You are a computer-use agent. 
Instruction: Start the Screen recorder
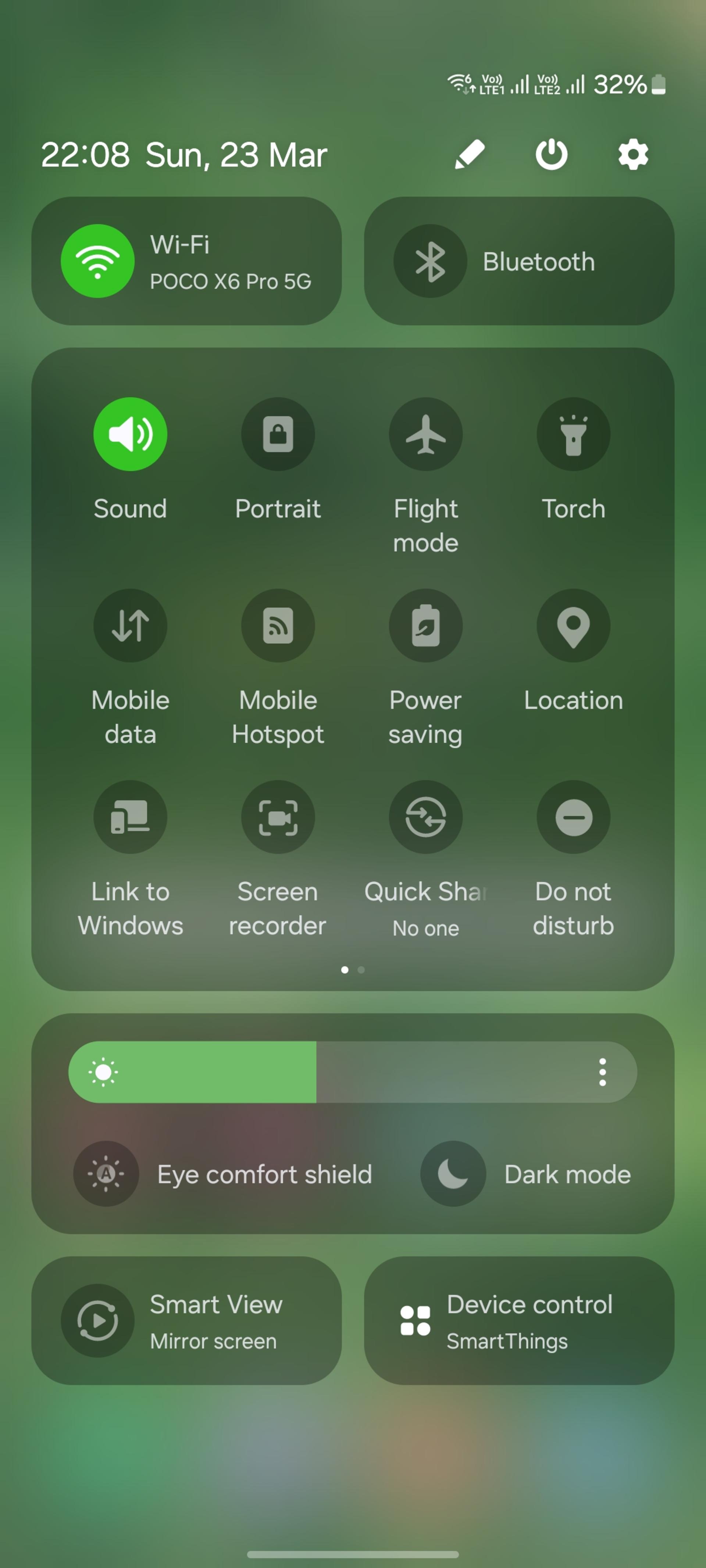pyautogui.click(x=278, y=817)
